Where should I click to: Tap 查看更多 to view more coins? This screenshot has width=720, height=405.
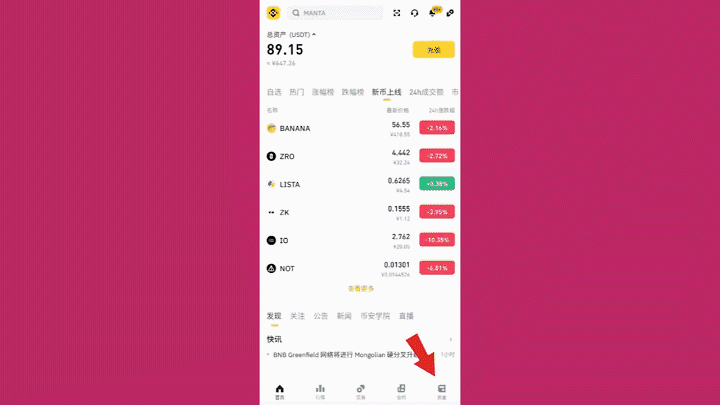pos(360,289)
